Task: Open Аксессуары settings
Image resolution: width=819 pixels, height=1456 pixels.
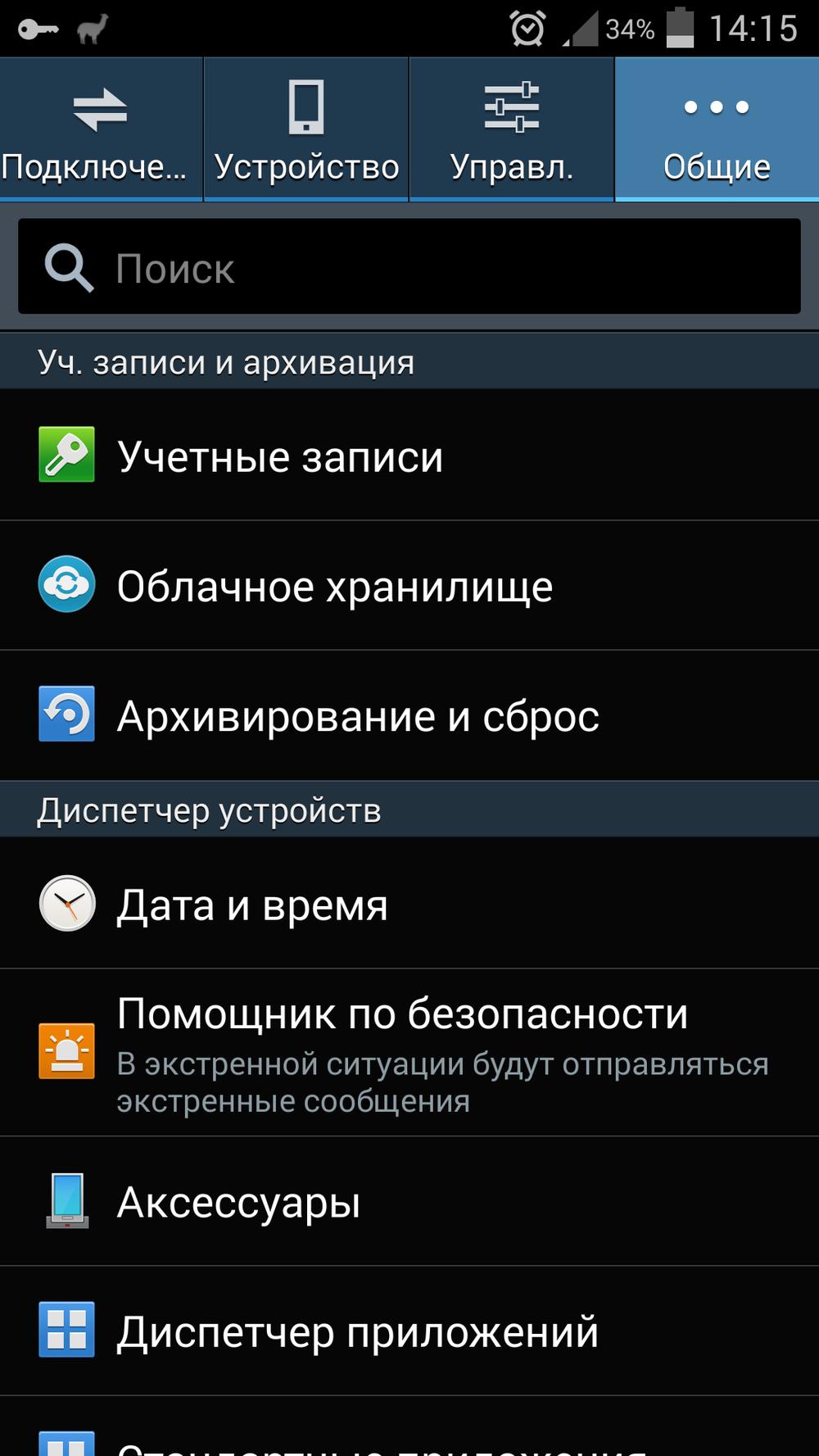Action: click(409, 1202)
